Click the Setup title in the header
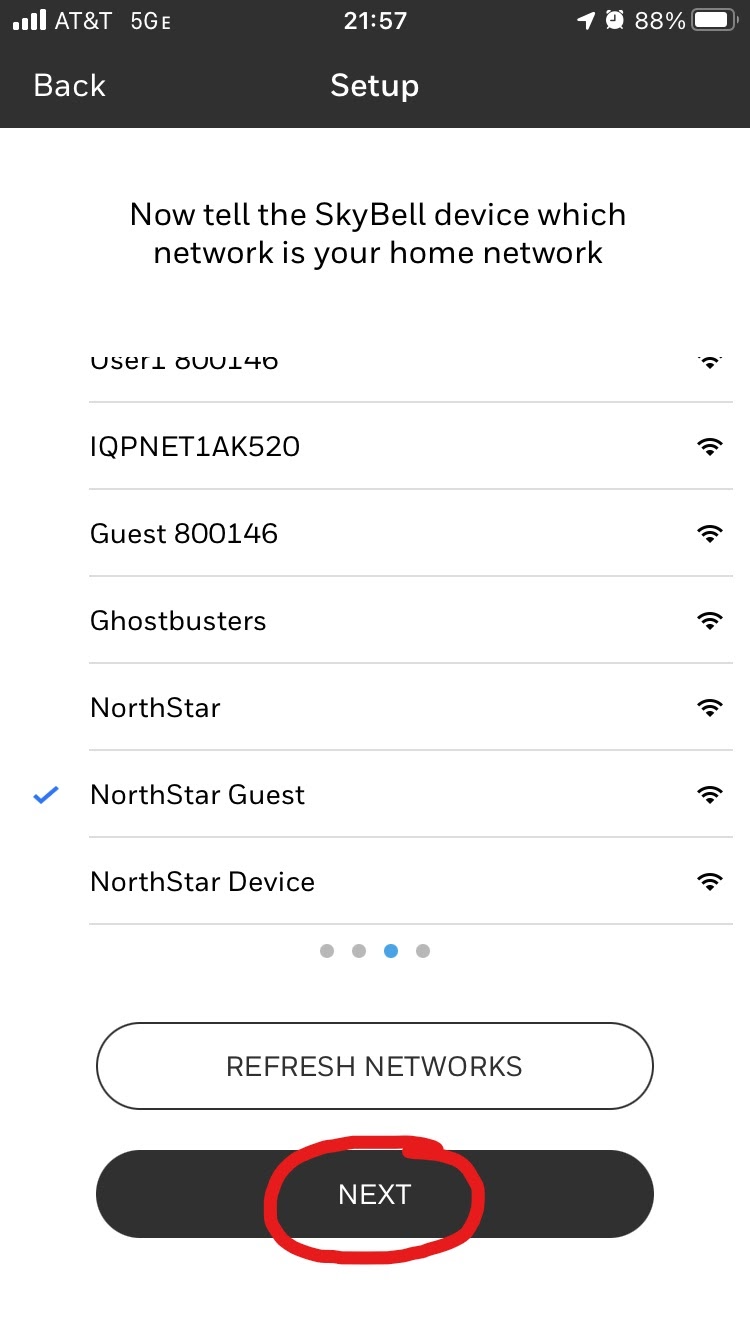The width and height of the screenshot is (750, 1334). (374, 86)
